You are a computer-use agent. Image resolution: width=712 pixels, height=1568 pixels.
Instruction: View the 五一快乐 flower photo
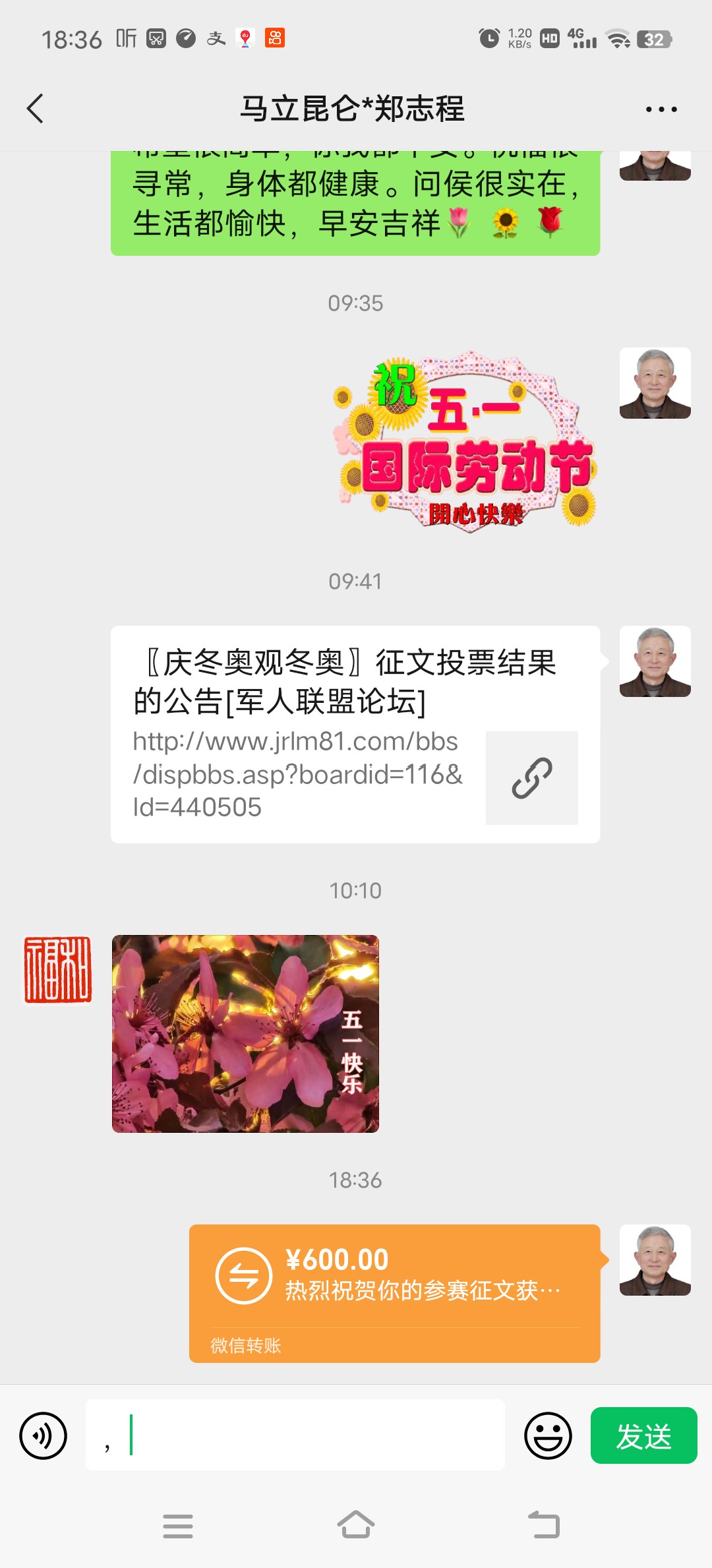[245, 1033]
